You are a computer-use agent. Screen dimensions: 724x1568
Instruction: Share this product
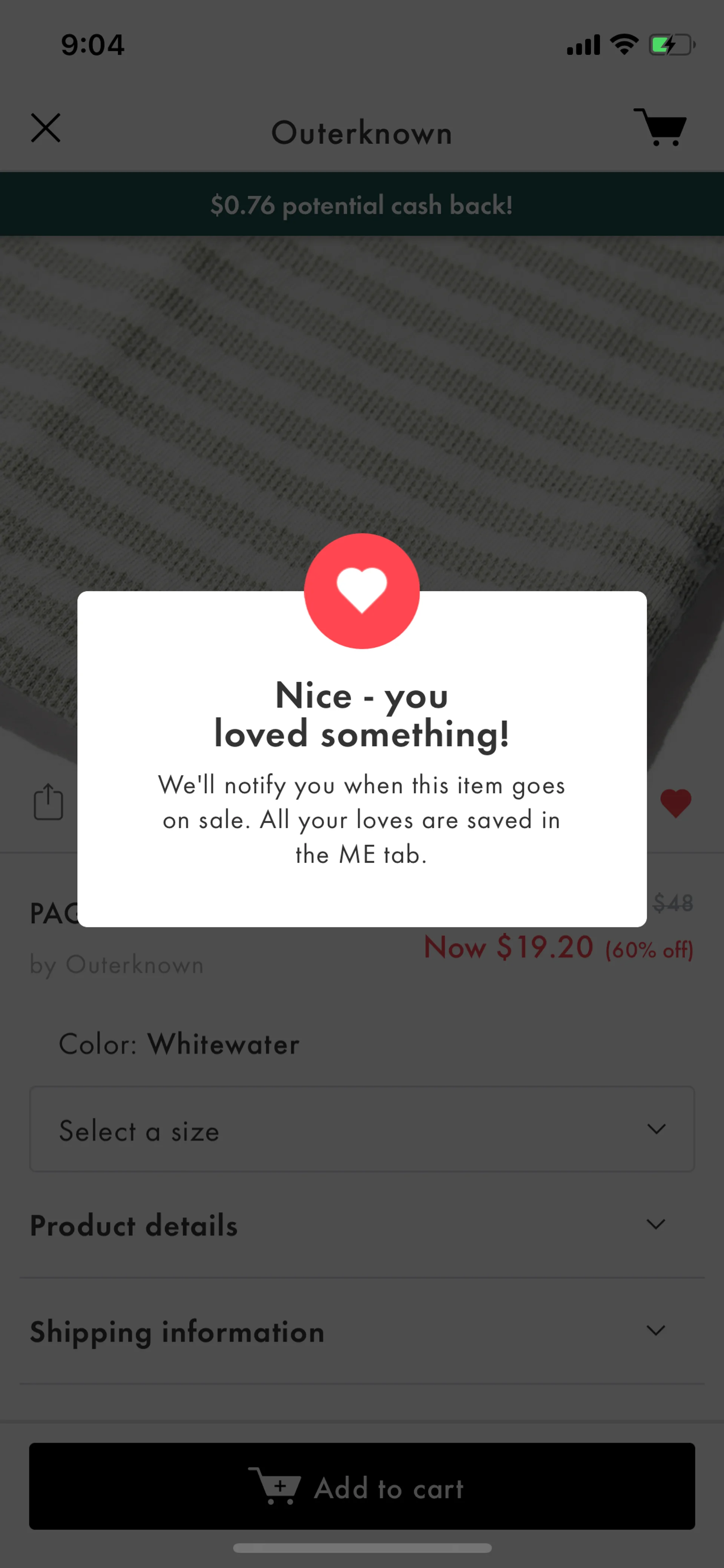click(x=49, y=802)
